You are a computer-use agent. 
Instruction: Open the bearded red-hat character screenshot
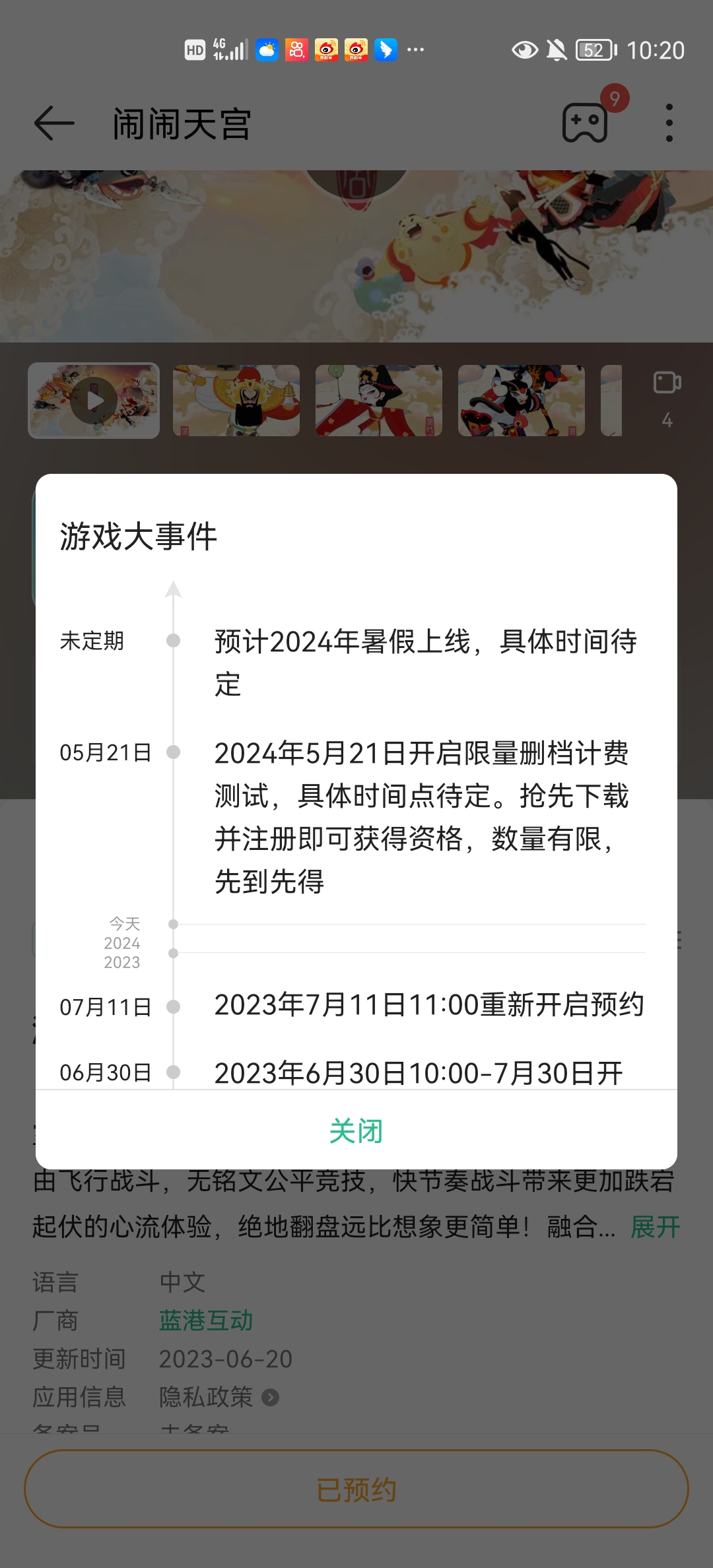click(x=236, y=401)
